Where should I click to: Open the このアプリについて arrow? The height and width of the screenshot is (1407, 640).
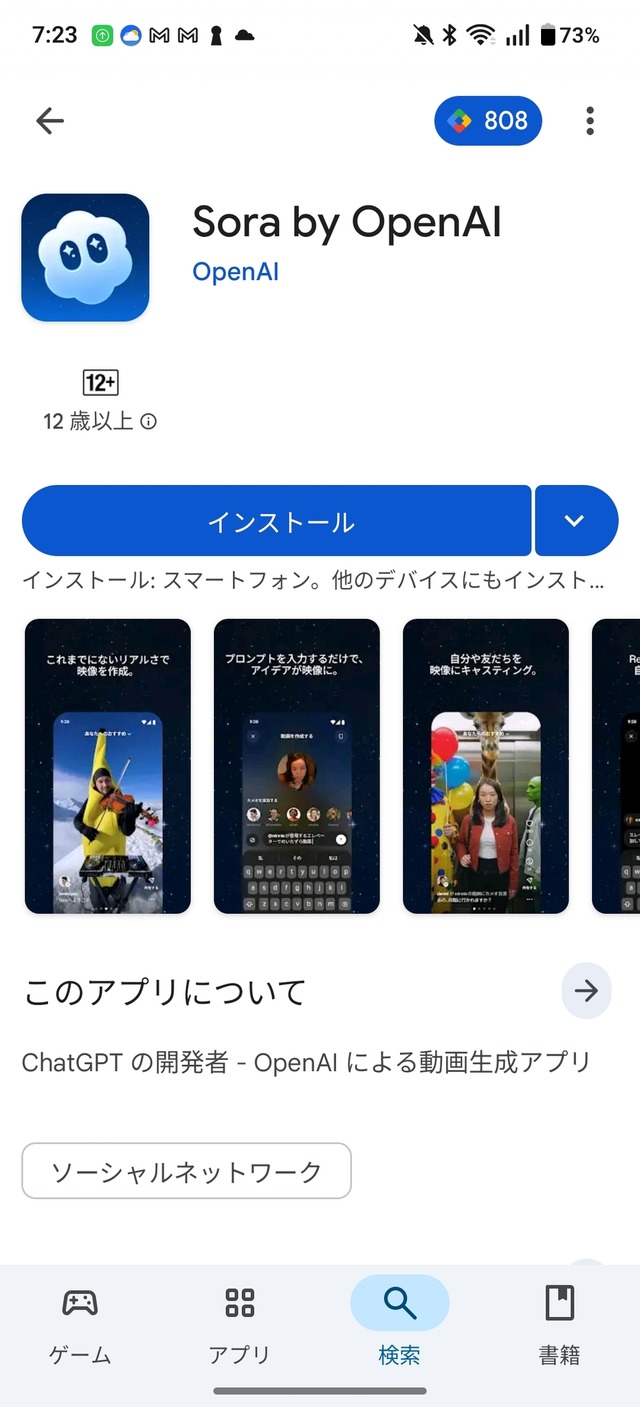tap(586, 991)
